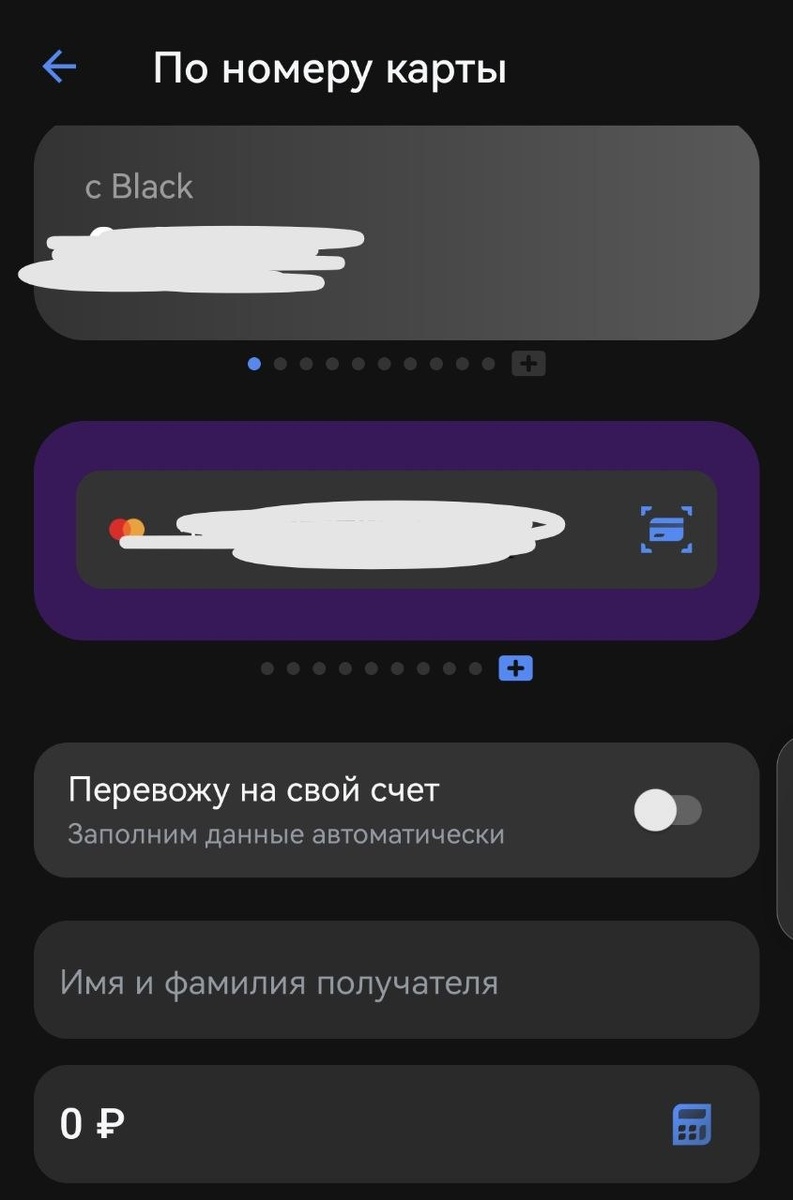Go back using the arrow button
Image resolution: width=793 pixels, height=1200 pixels.
pyautogui.click(x=58, y=66)
